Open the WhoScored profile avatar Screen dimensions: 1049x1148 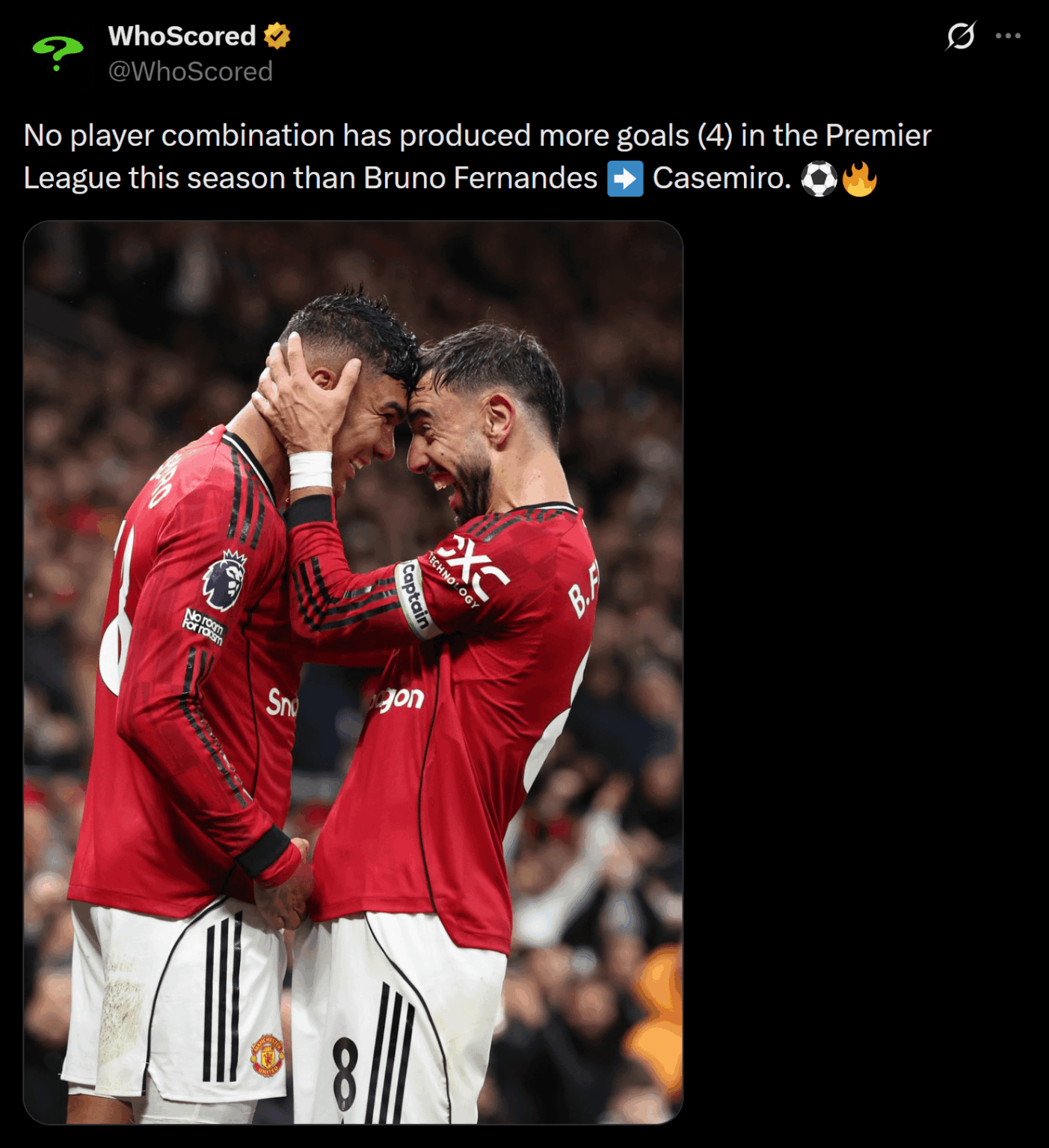(57, 52)
